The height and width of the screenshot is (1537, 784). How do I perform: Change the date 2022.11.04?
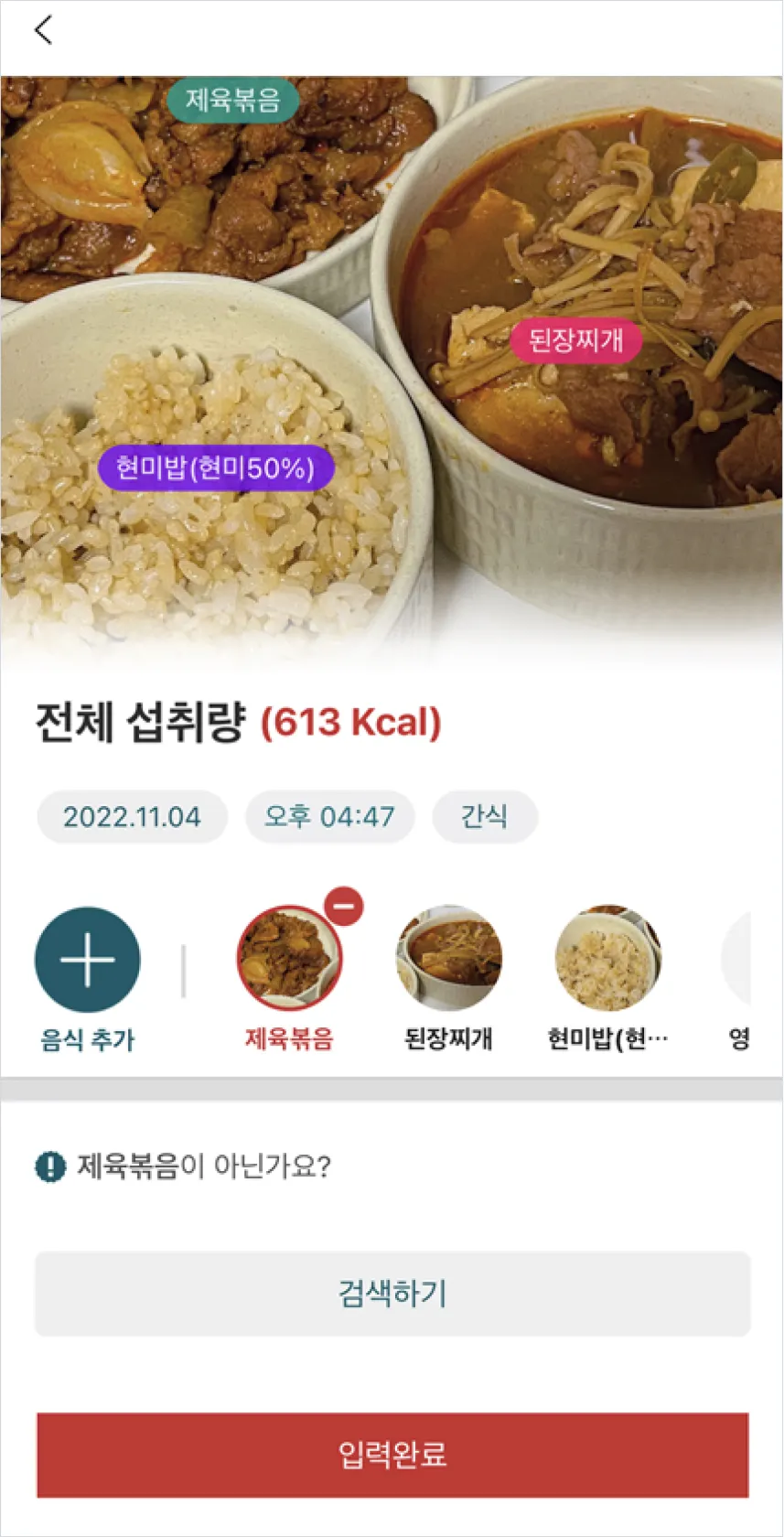point(132,816)
